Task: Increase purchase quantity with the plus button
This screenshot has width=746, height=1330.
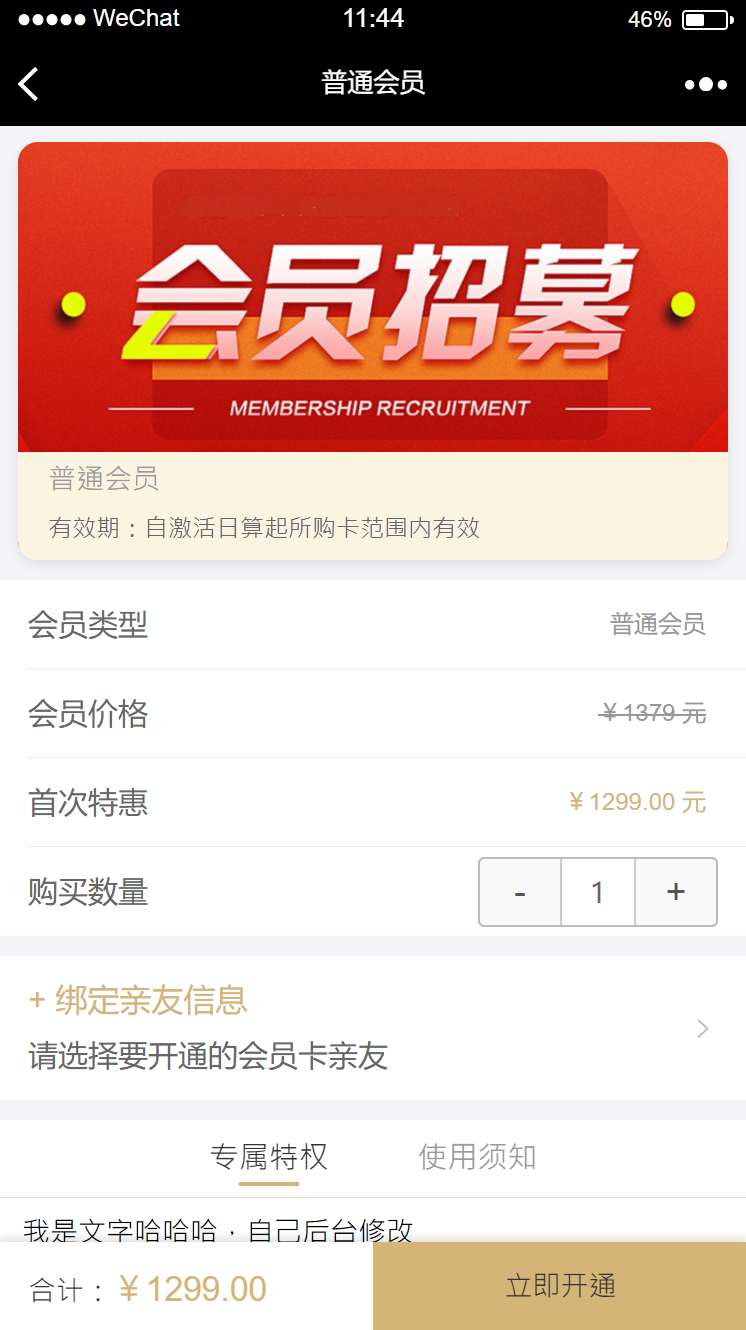Action: (676, 892)
